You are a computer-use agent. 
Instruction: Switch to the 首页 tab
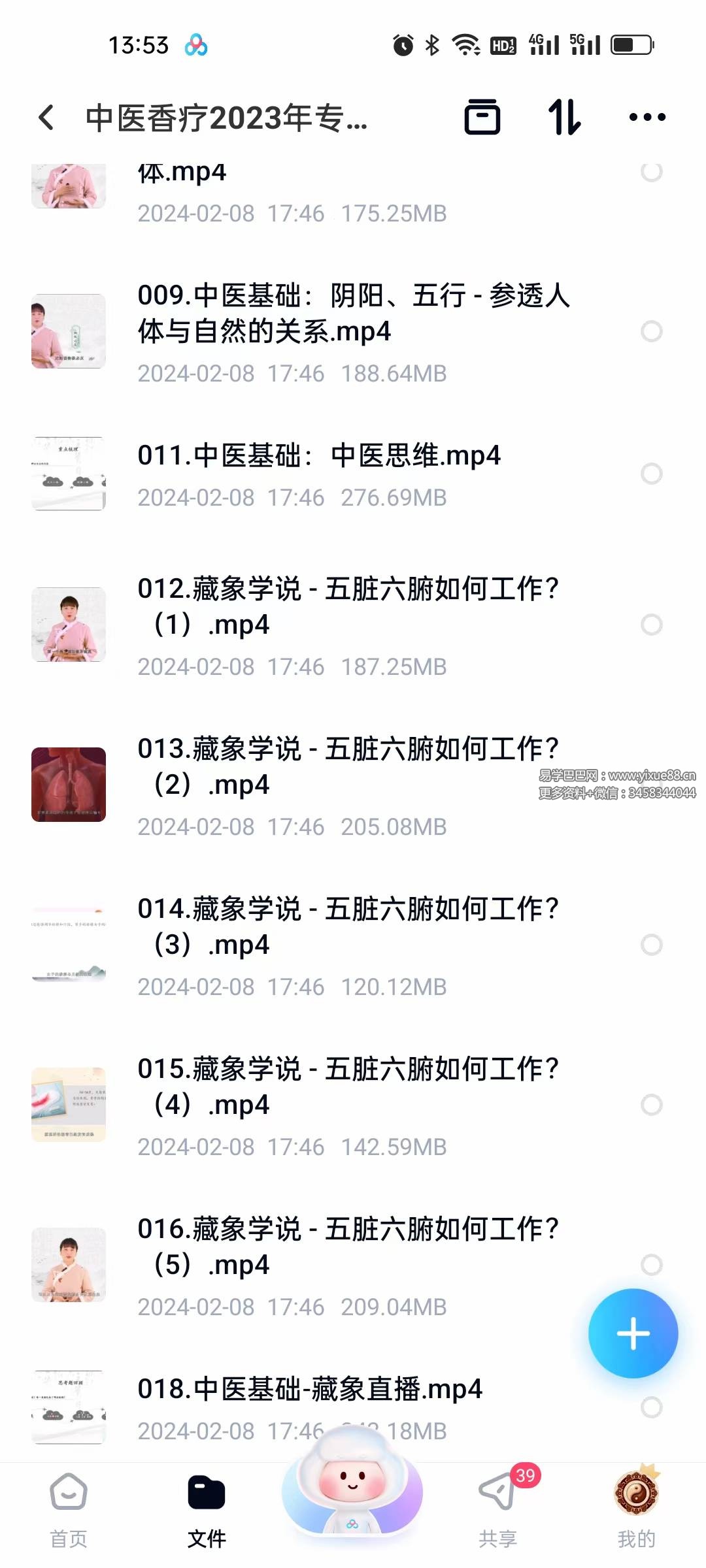69,1508
